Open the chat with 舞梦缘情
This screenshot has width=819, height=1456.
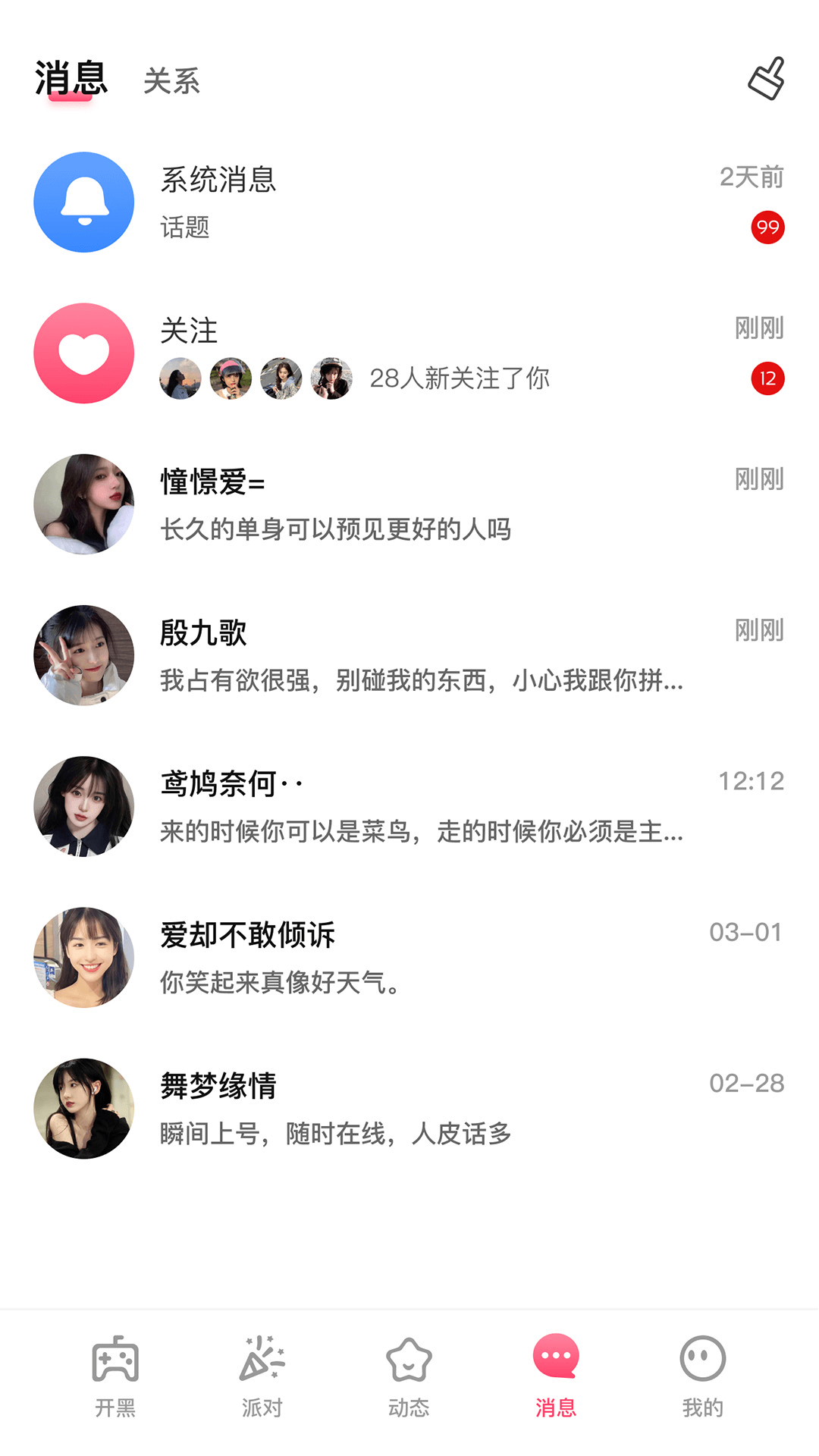[x=409, y=1108]
